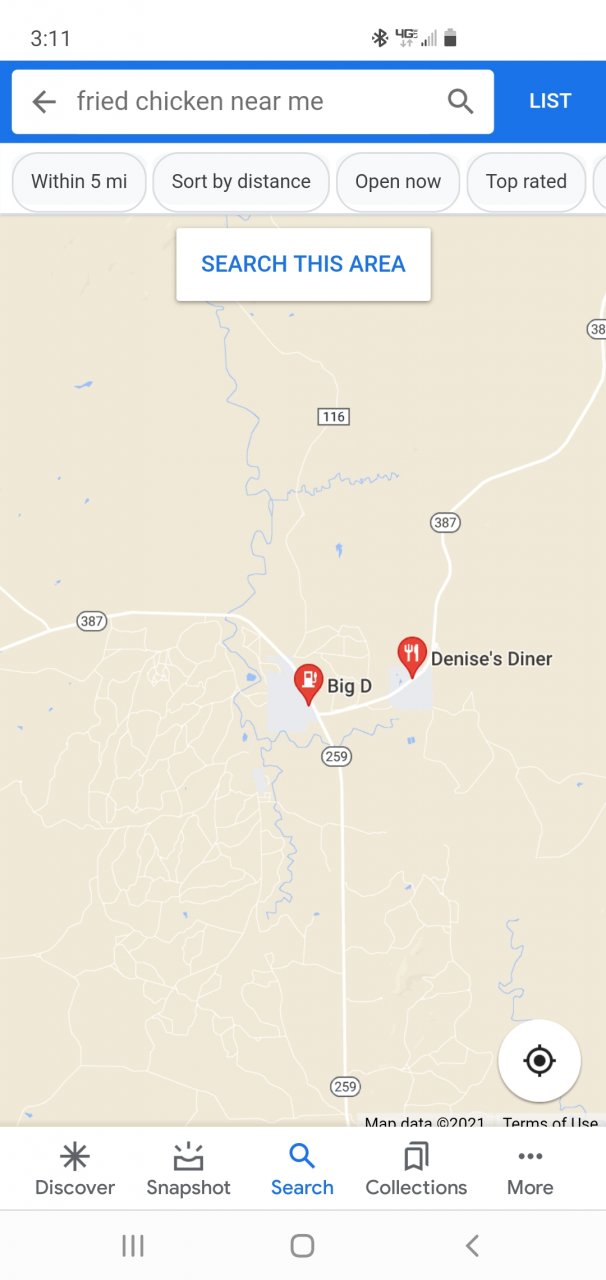Tap the magnifier icon in search bar

click(x=460, y=101)
